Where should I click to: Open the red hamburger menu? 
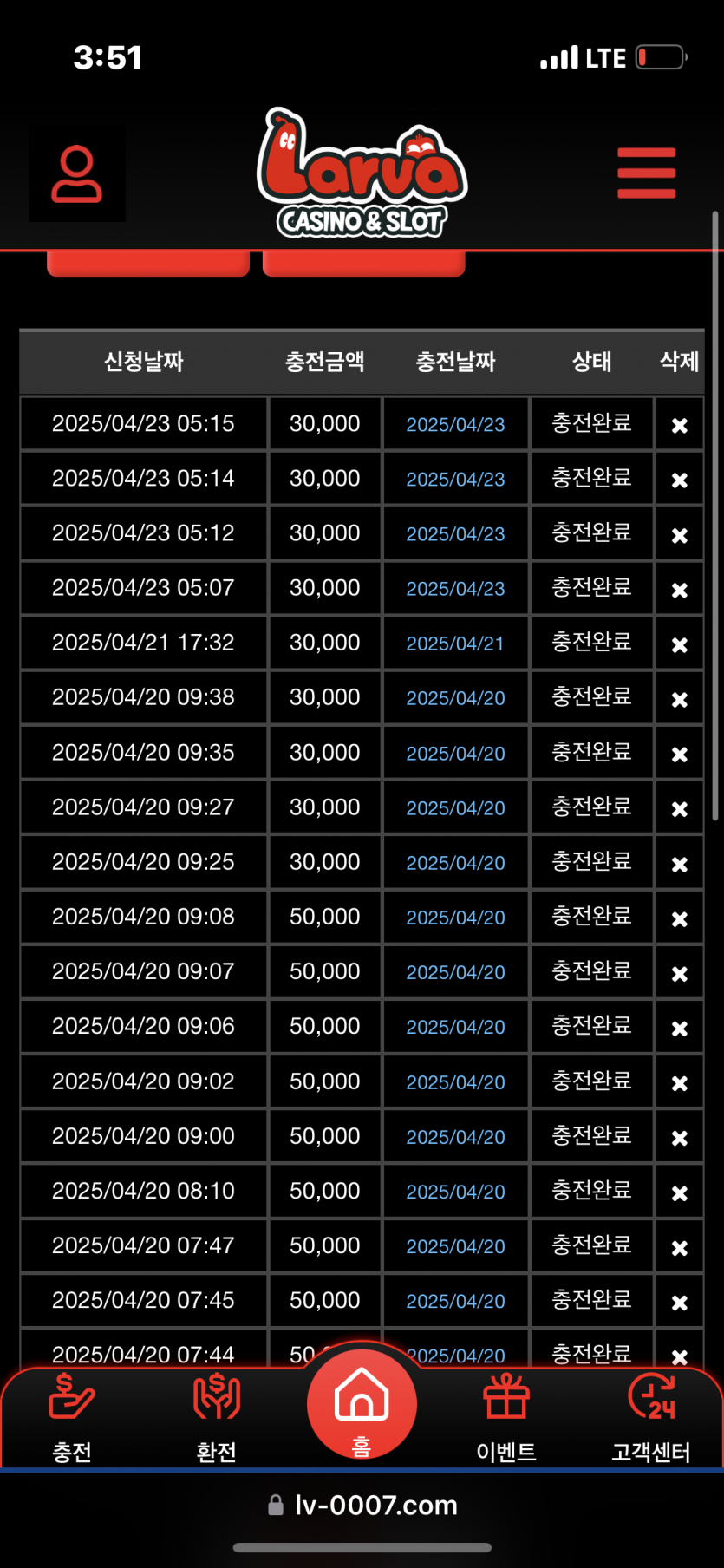[x=646, y=173]
